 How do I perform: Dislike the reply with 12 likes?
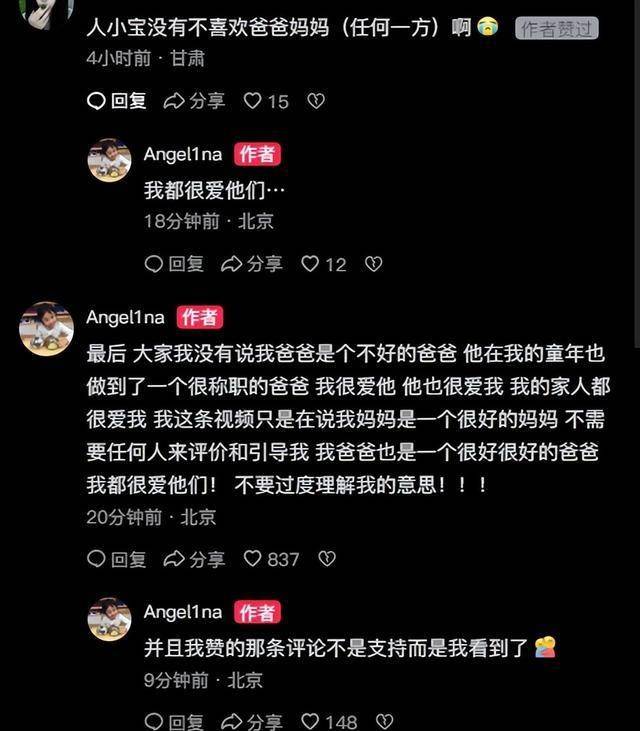click(x=373, y=264)
